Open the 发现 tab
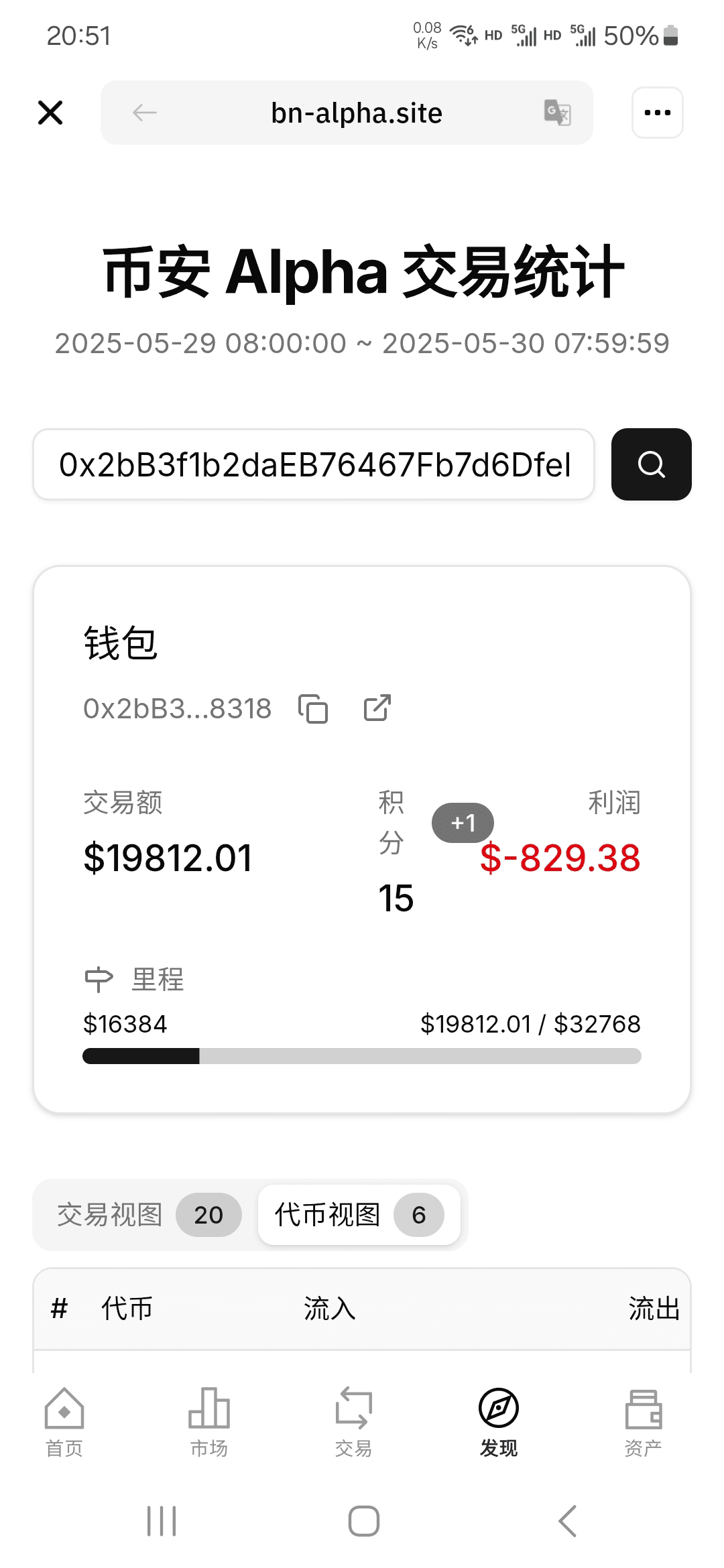Screen dimensions: 724x1568 click(499, 1422)
